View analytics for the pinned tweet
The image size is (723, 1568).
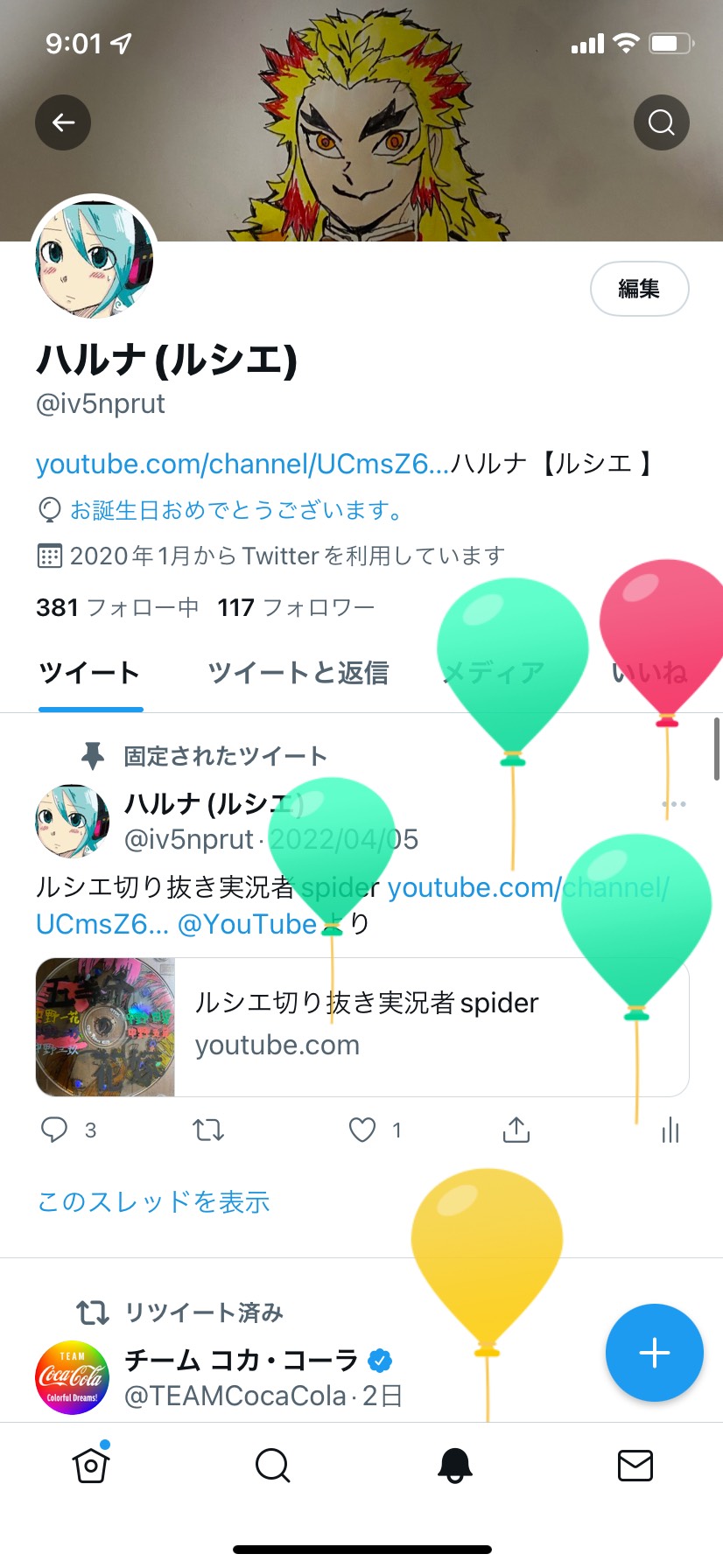[x=670, y=1130]
